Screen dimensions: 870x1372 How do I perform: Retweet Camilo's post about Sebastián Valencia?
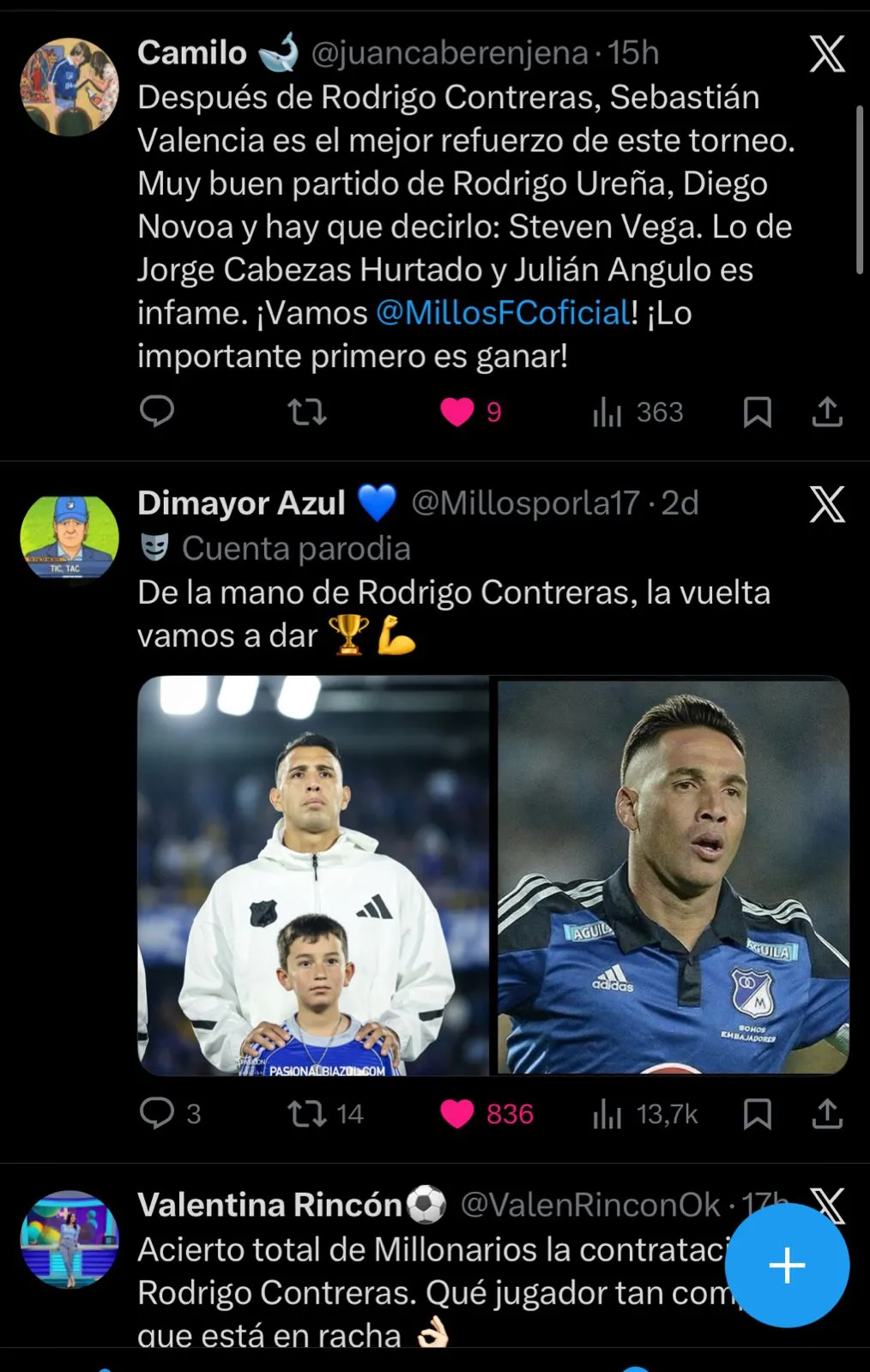pos(306,412)
